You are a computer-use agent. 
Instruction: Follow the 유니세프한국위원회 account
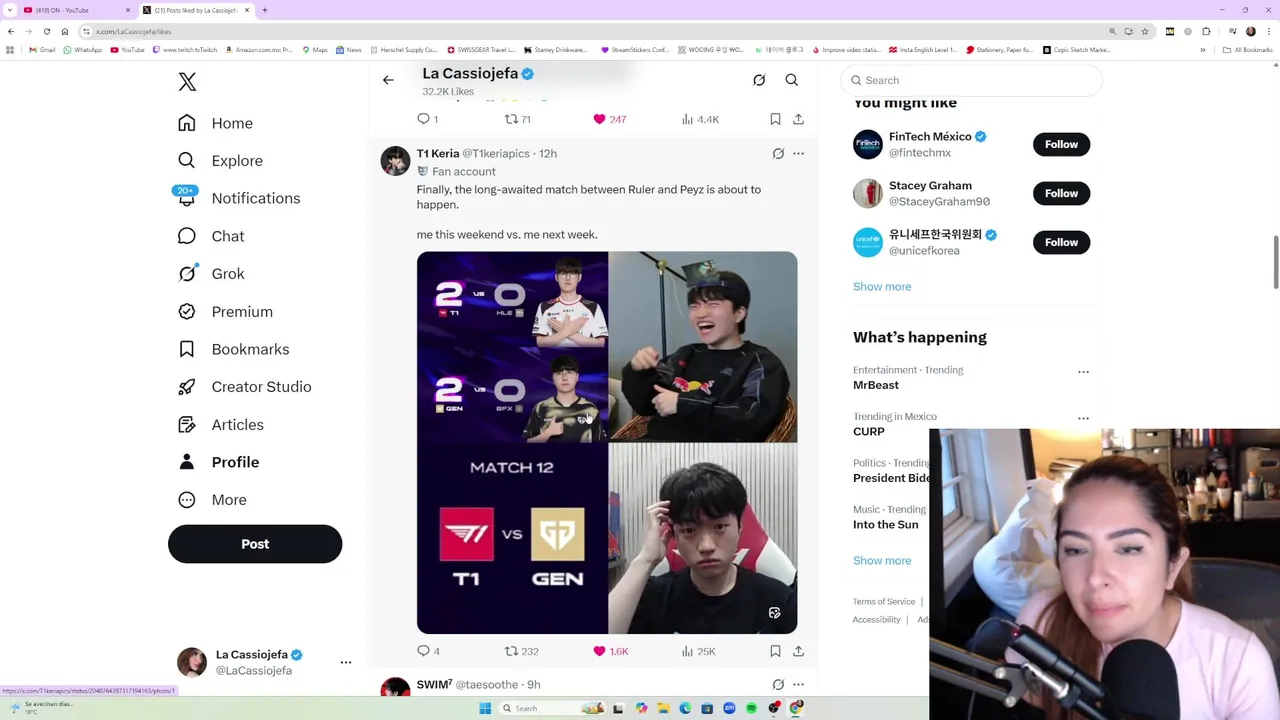(1061, 242)
